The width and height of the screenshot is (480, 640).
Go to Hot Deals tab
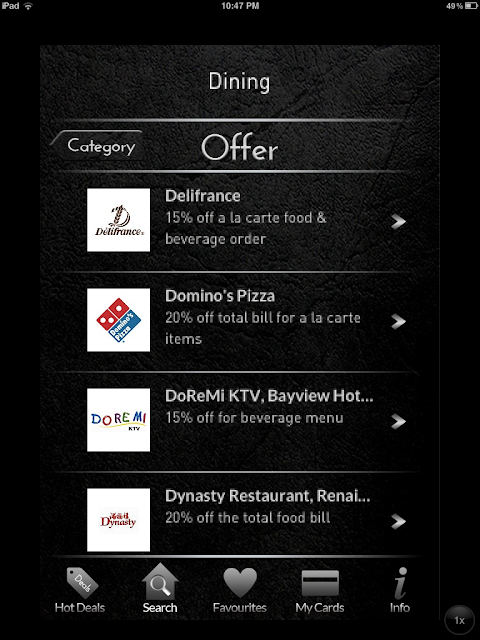tap(80, 590)
